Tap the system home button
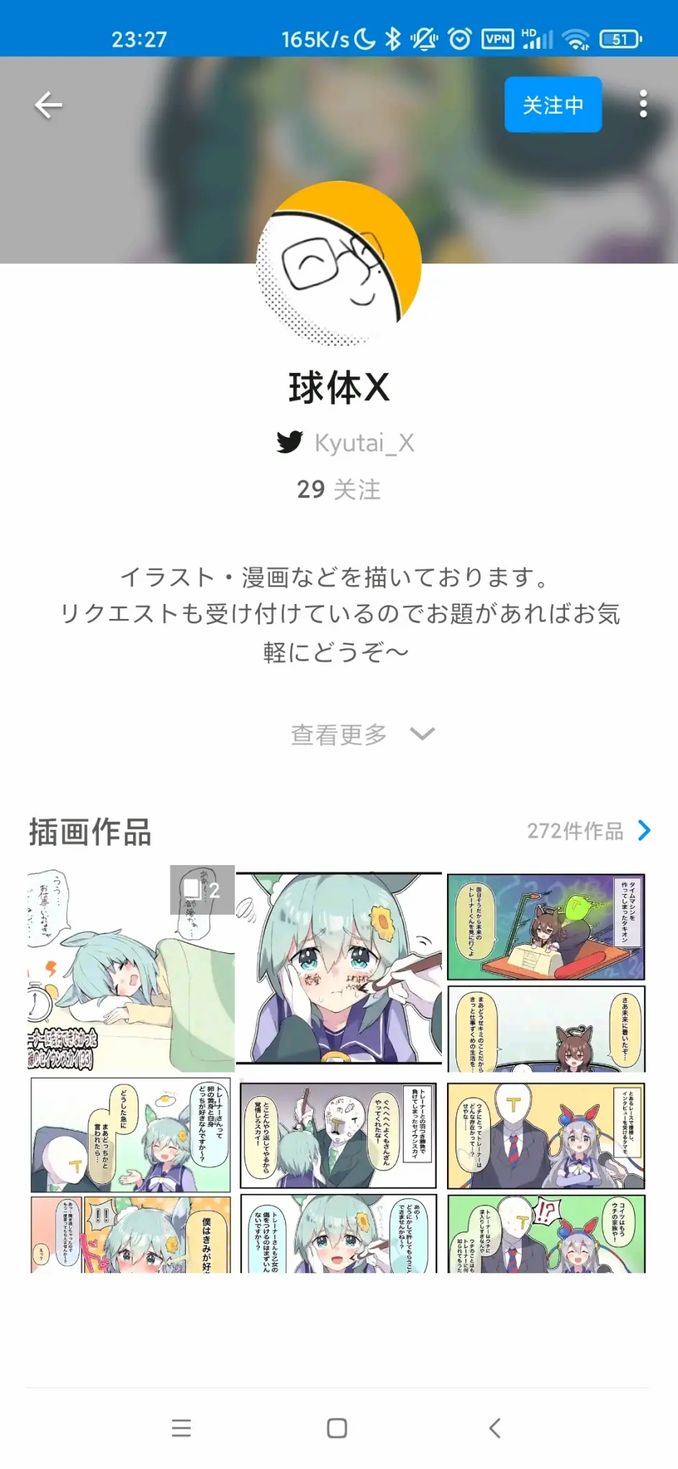 coord(338,1428)
